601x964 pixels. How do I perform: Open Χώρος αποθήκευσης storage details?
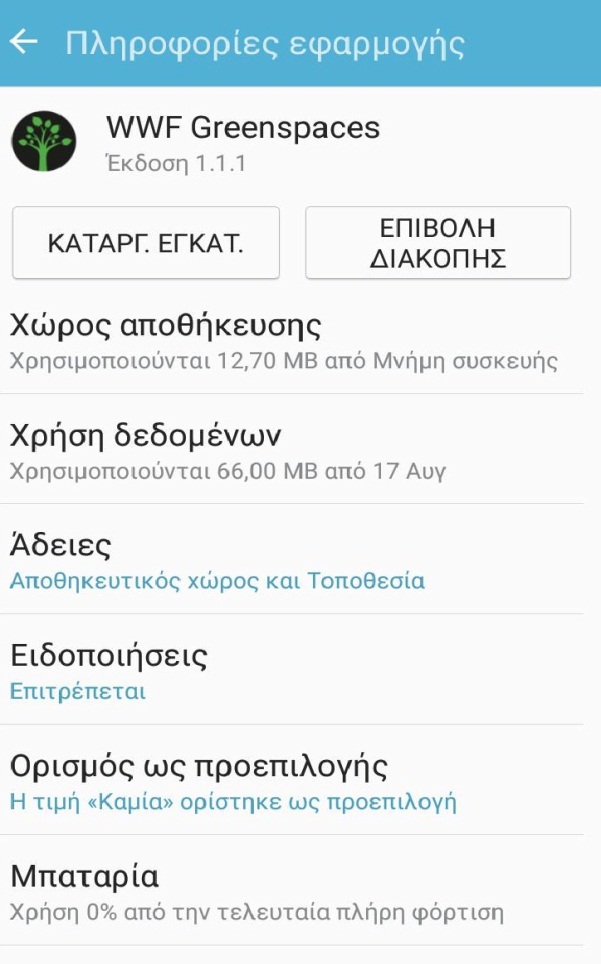click(x=292, y=342)
